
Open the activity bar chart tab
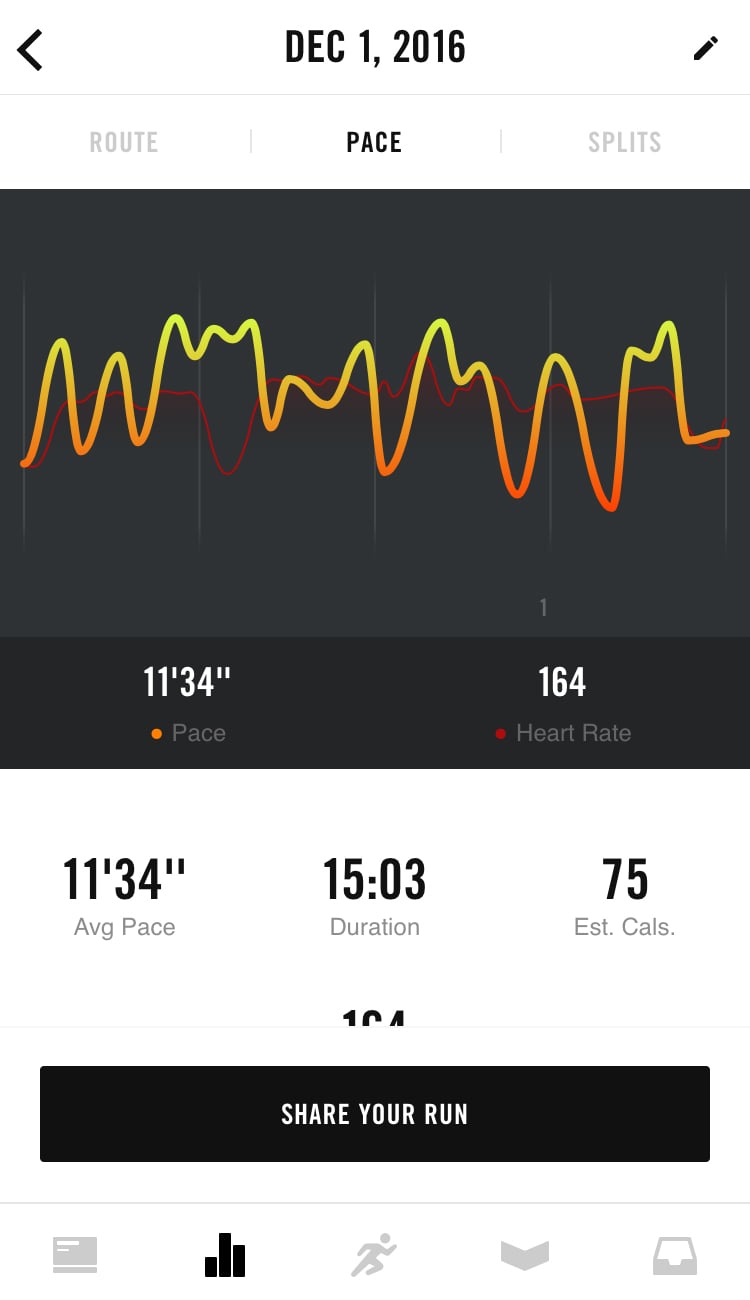tap(225, 1255)
